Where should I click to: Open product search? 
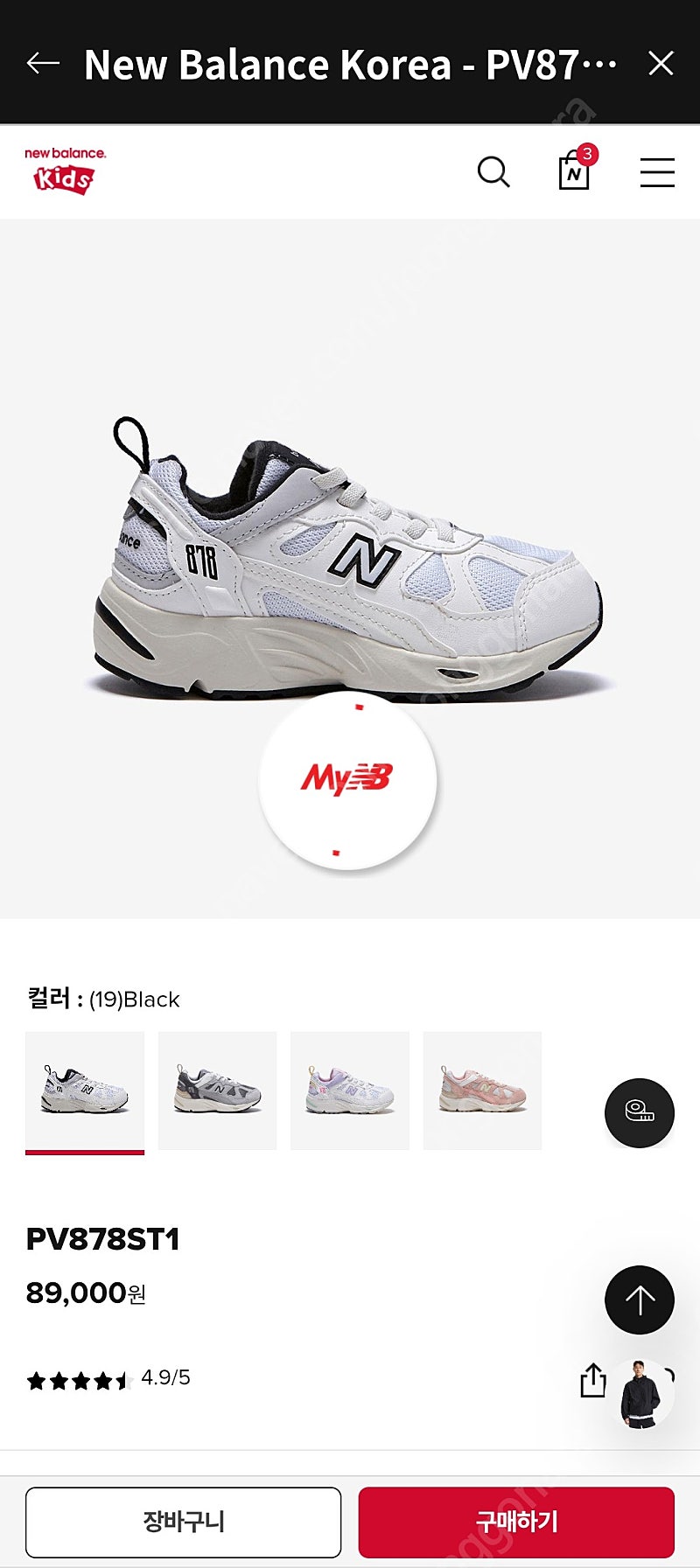coord(493,171)
